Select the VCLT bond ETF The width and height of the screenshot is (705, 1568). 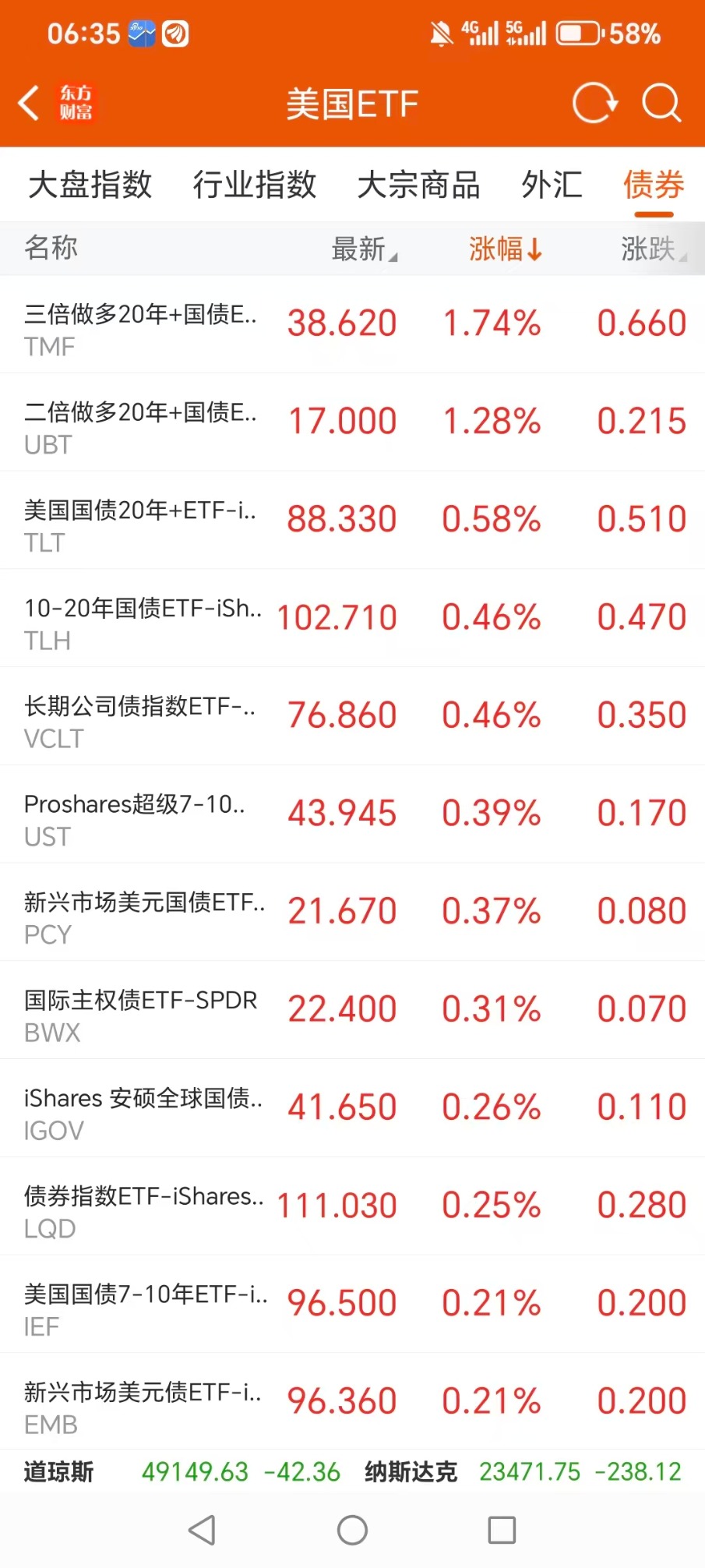click(352, 716)
